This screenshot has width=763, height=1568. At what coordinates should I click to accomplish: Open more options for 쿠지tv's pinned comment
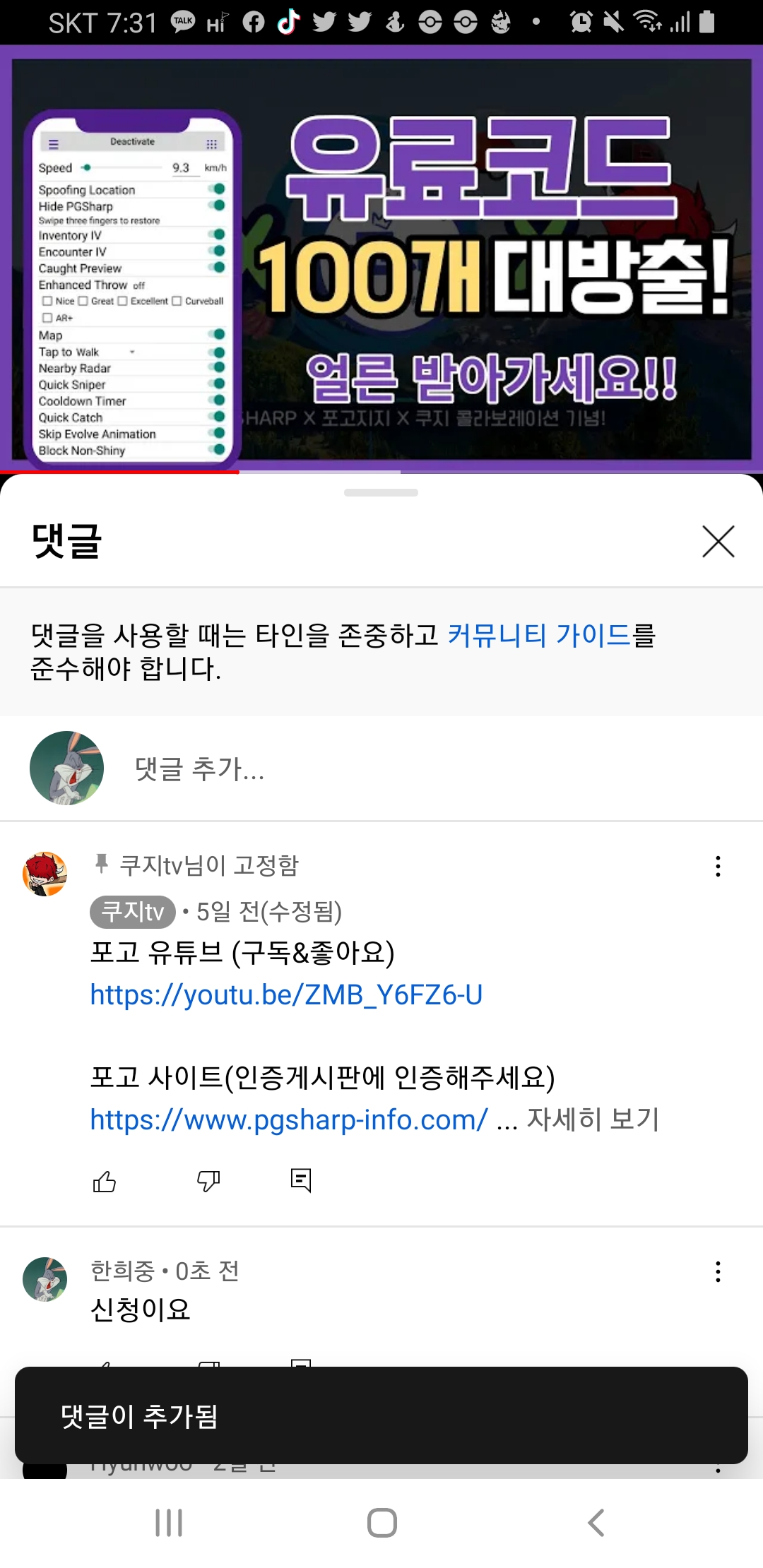718,866
